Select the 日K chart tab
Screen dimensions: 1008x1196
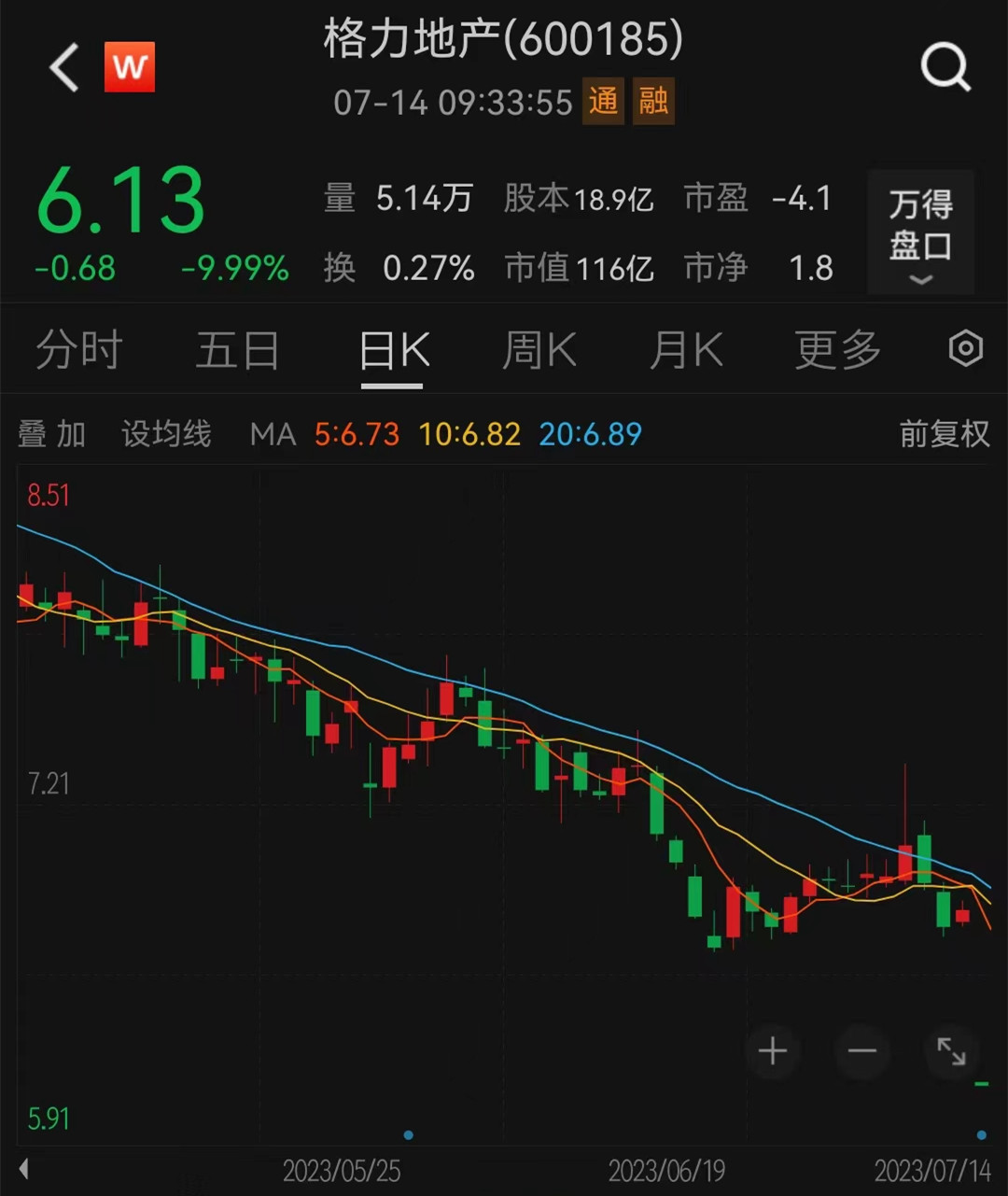point(394,351)
